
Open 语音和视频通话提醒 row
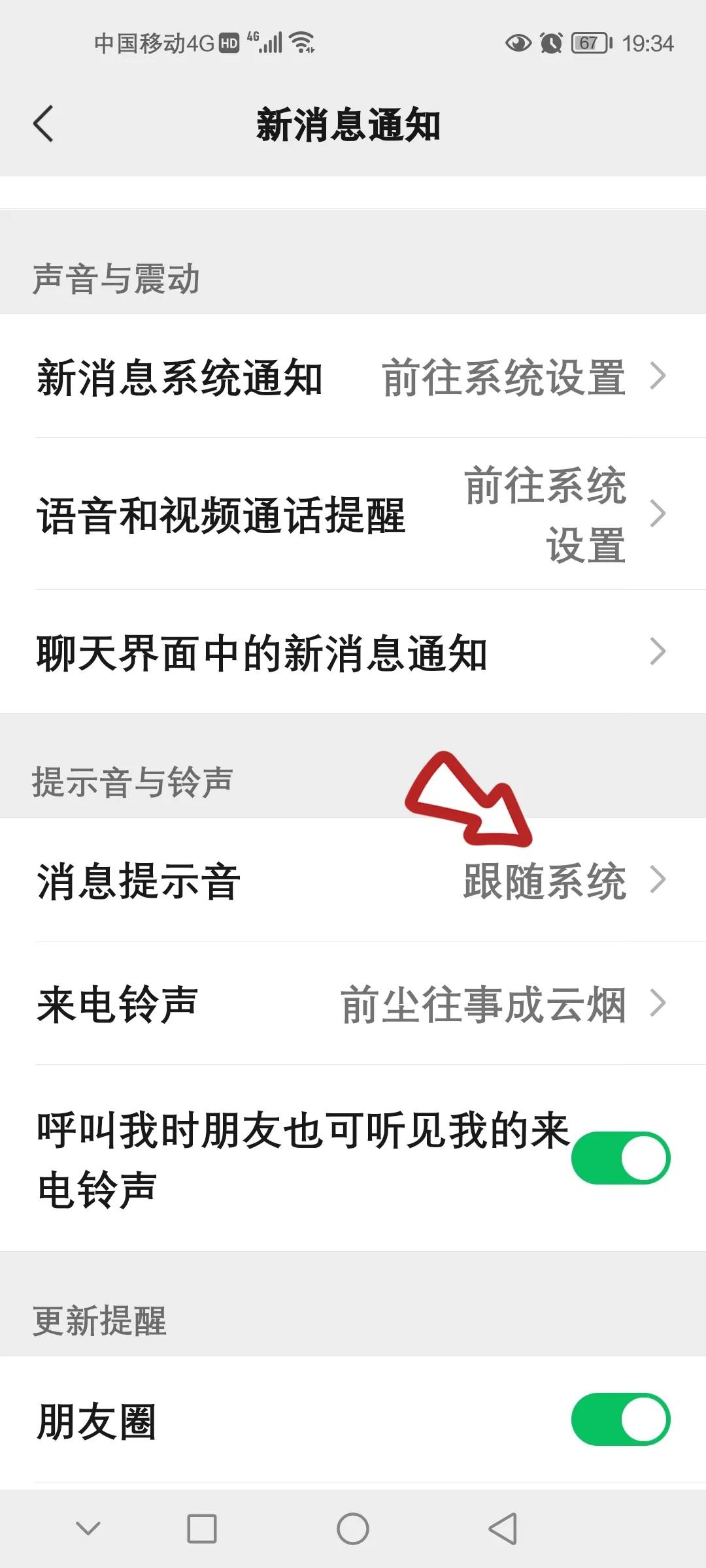point(353,514)
